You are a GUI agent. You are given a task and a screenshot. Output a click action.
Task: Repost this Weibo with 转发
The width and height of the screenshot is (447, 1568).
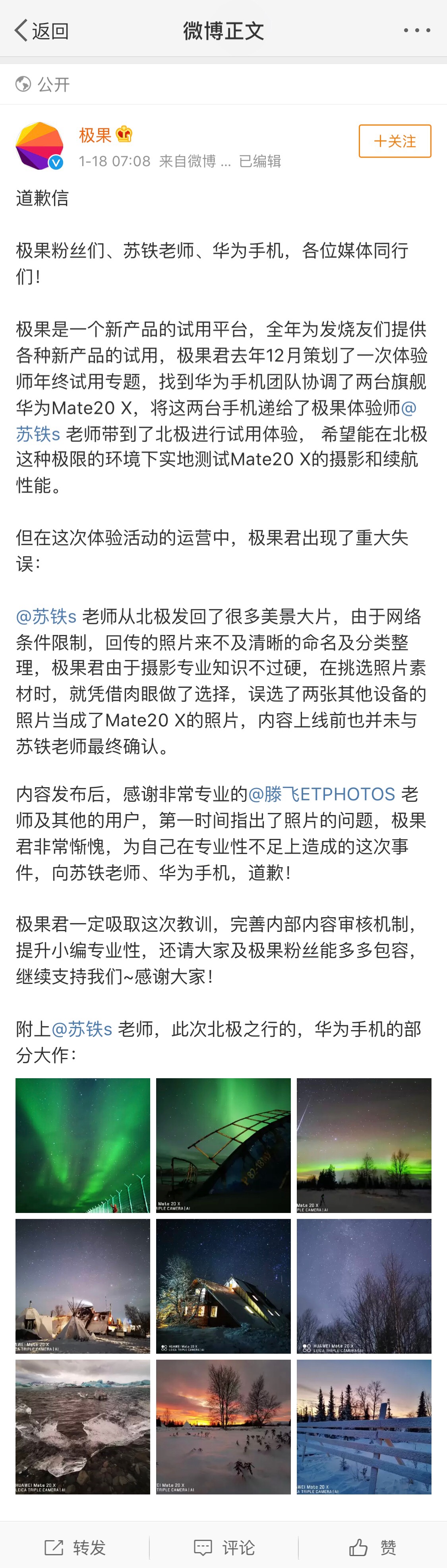tap(75, 1547)
